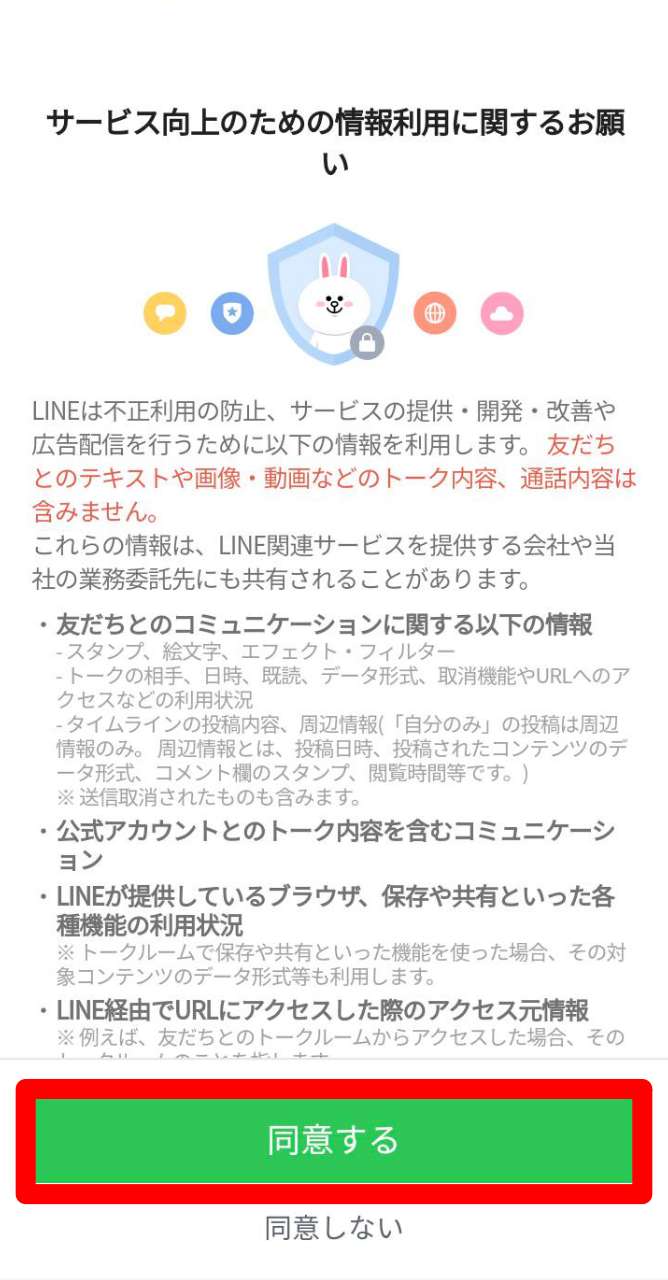
Task: Tap the green 同意する button
Action: click(334, 1140)
